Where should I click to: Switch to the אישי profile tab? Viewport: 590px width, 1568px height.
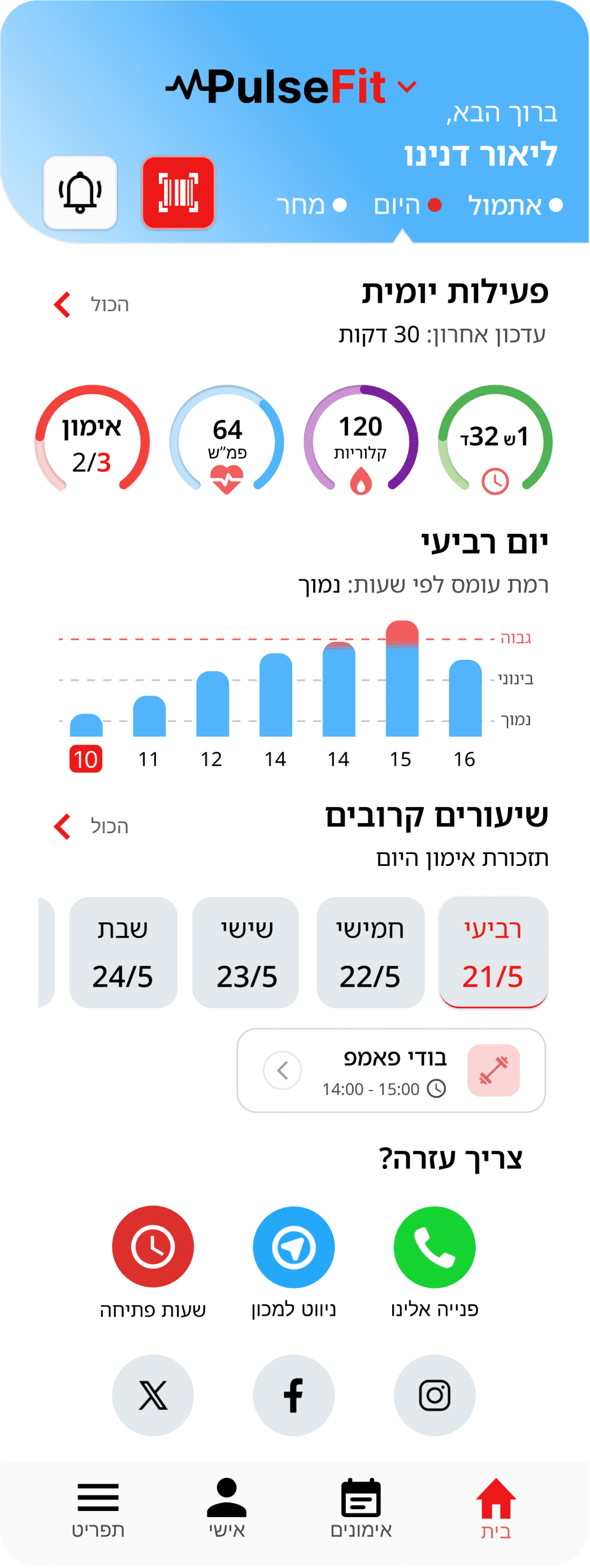coord(227,1507)
